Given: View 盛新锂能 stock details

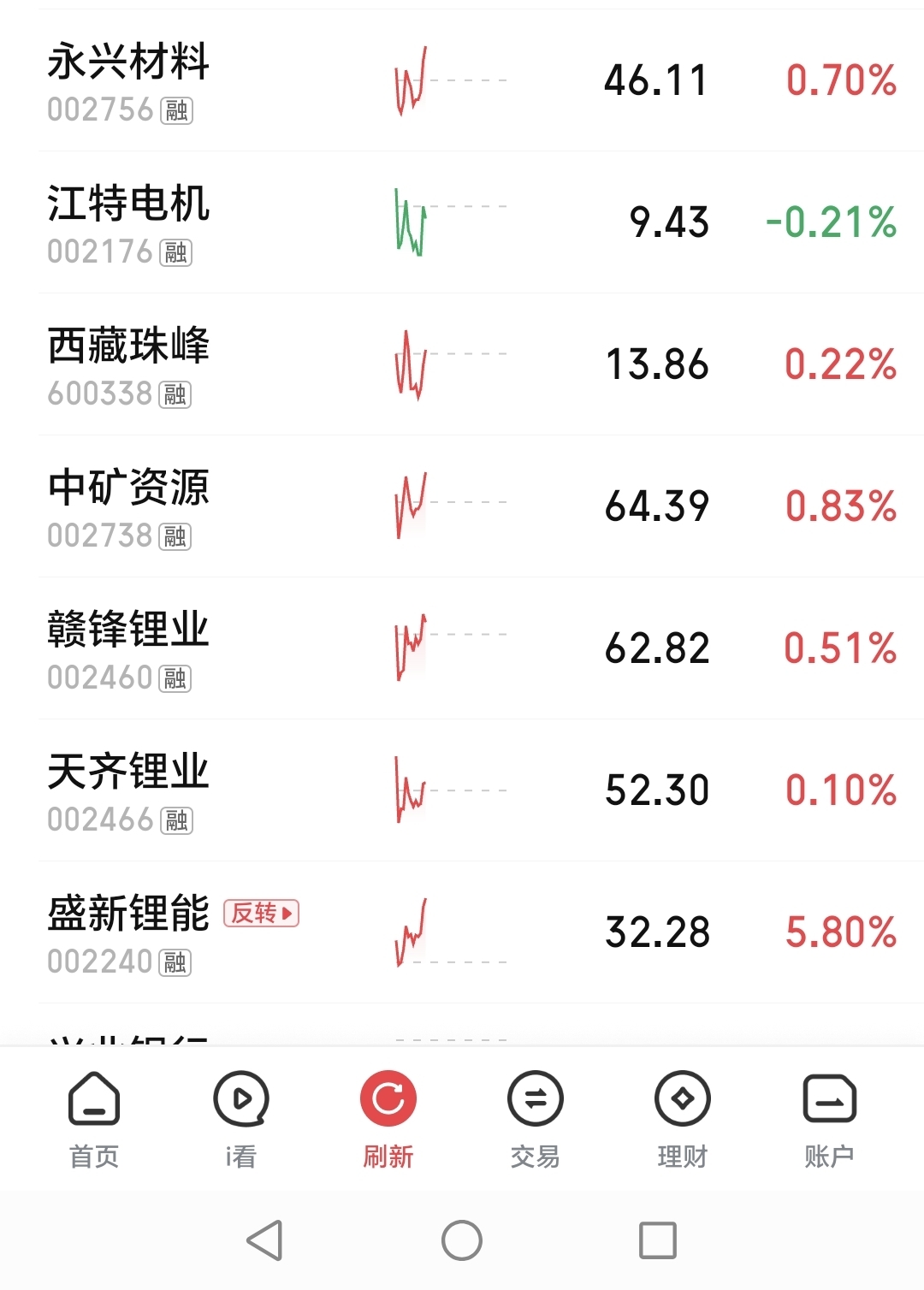Looking at the screenshot, I should (128, 933).
